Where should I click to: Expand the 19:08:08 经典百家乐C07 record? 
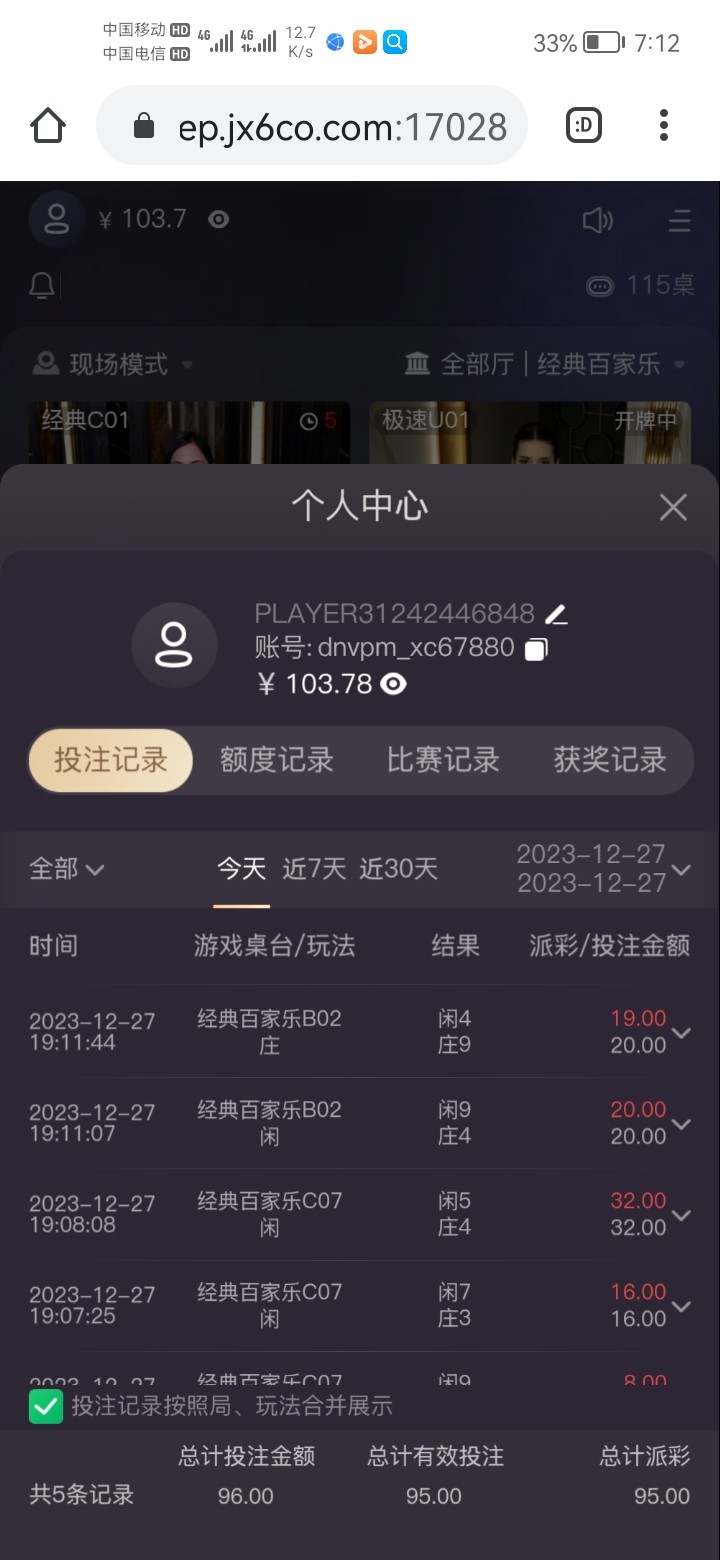click(x=682, y=1215)
